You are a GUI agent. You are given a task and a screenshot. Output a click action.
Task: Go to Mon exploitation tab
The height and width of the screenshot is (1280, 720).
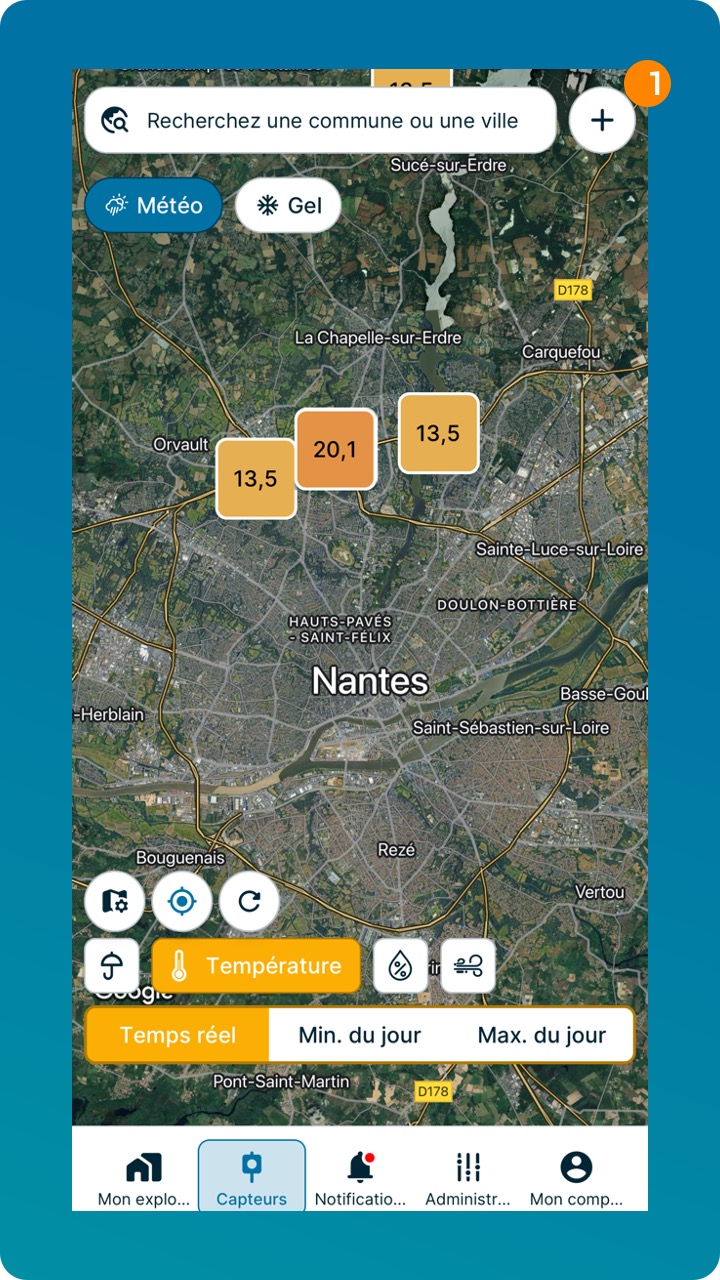[x=143, y=1178]
